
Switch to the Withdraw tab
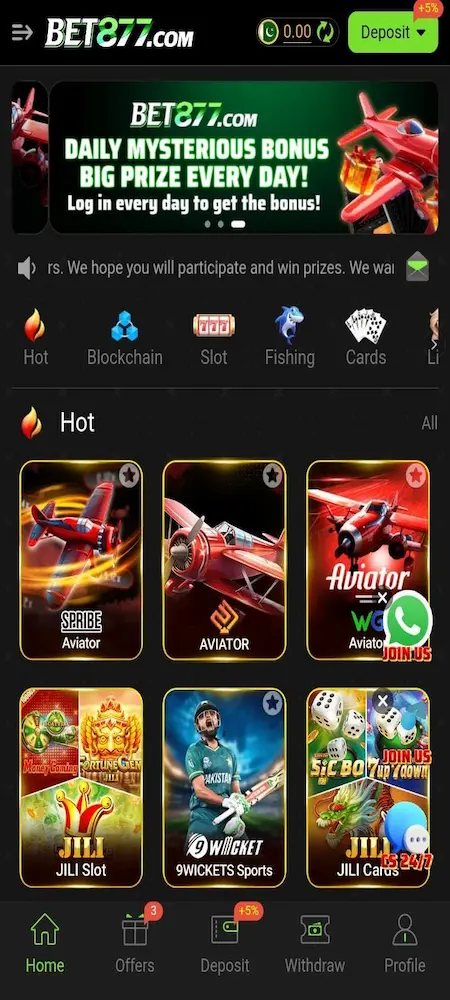314,942
